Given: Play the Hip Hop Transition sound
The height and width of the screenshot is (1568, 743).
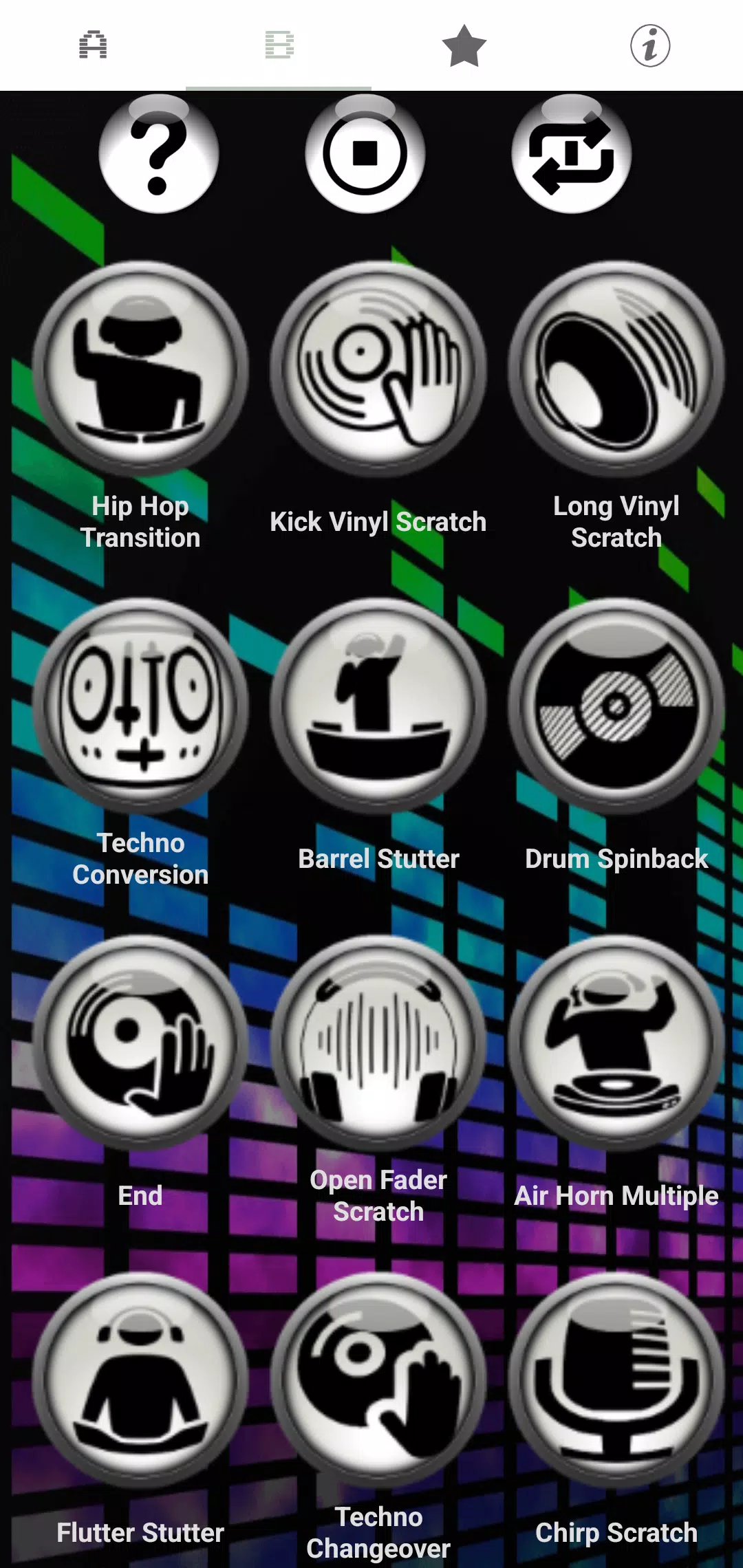Looking at the screenshot, I should click(x=142, y=370).
